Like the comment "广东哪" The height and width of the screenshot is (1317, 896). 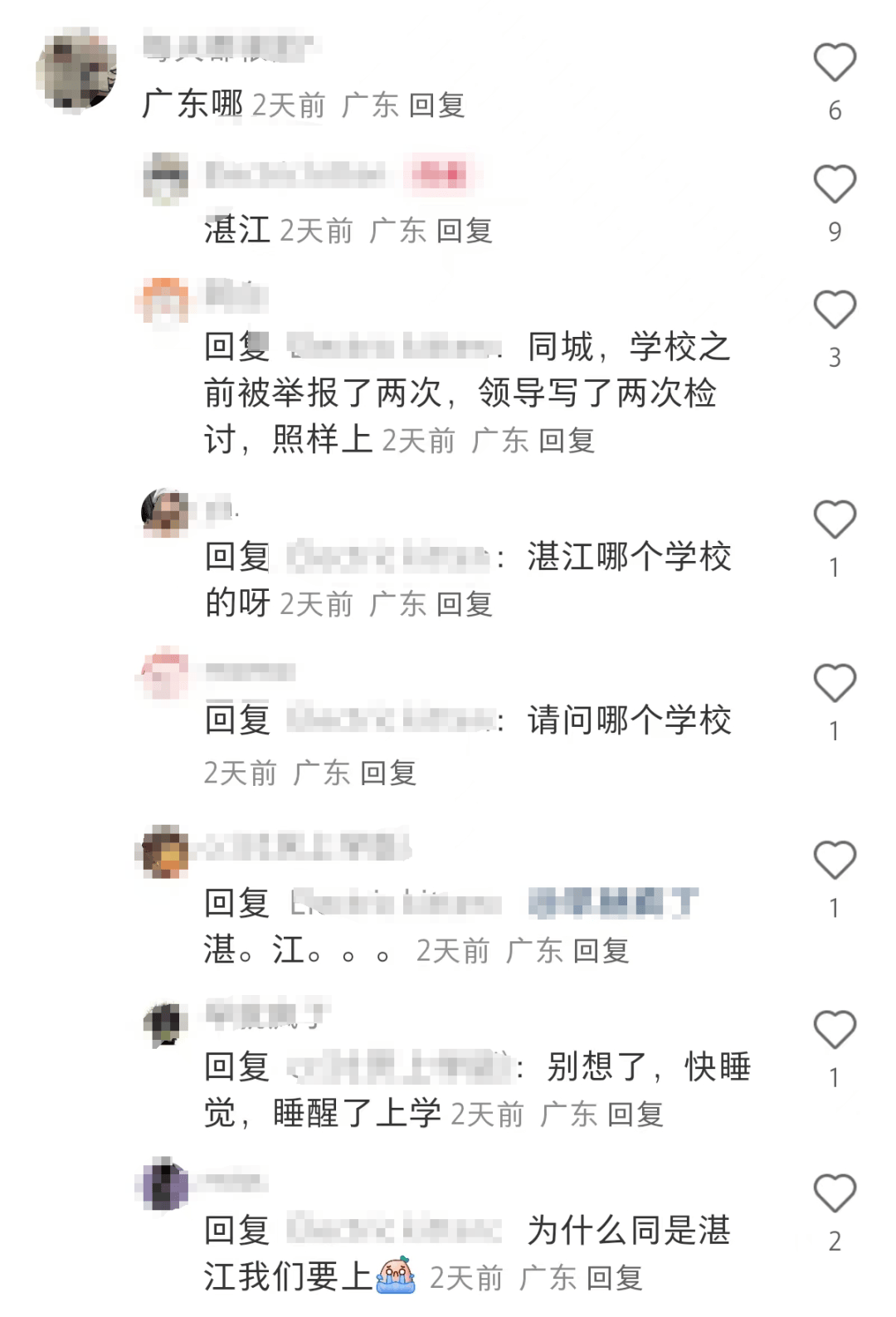click(834, 63)
